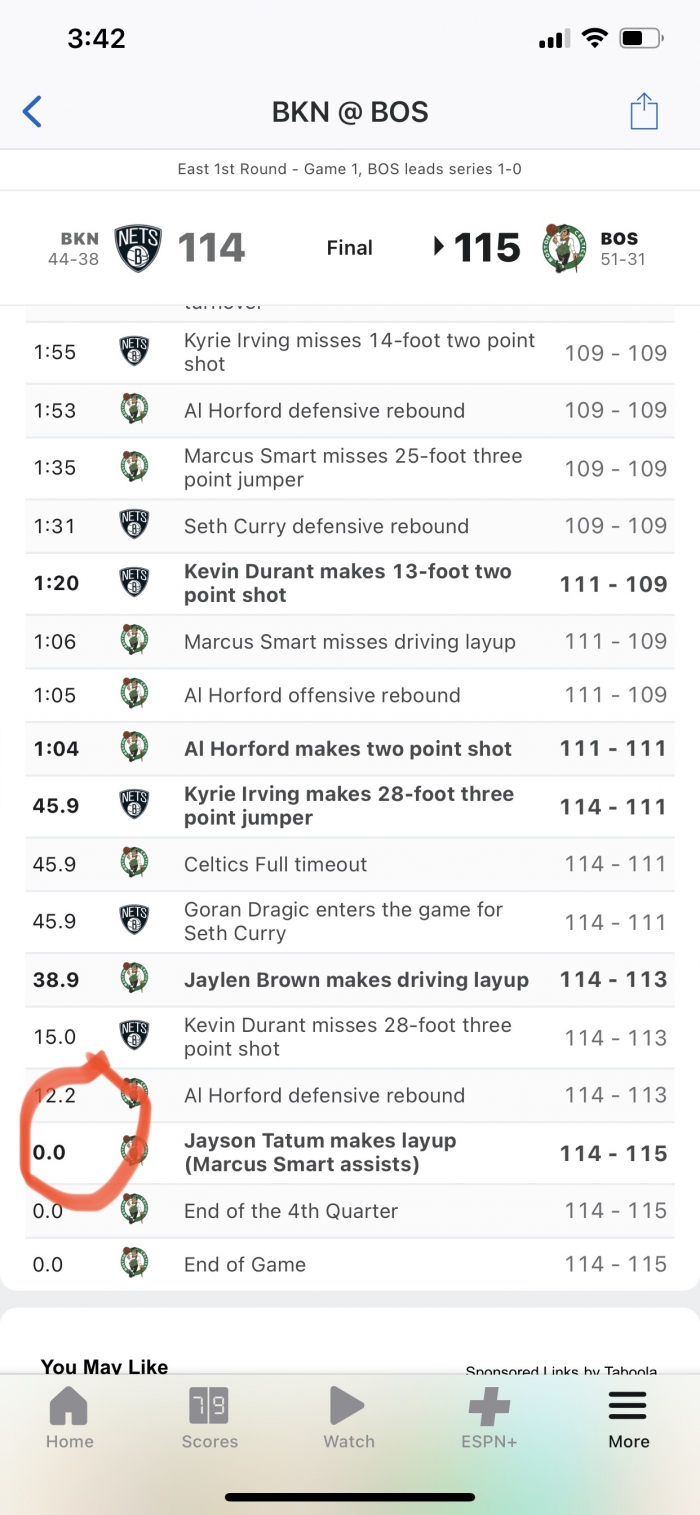This screenshot has width=700, height=1515.
Task: Switch to the Watch tab
Action: pos(349,1419)
